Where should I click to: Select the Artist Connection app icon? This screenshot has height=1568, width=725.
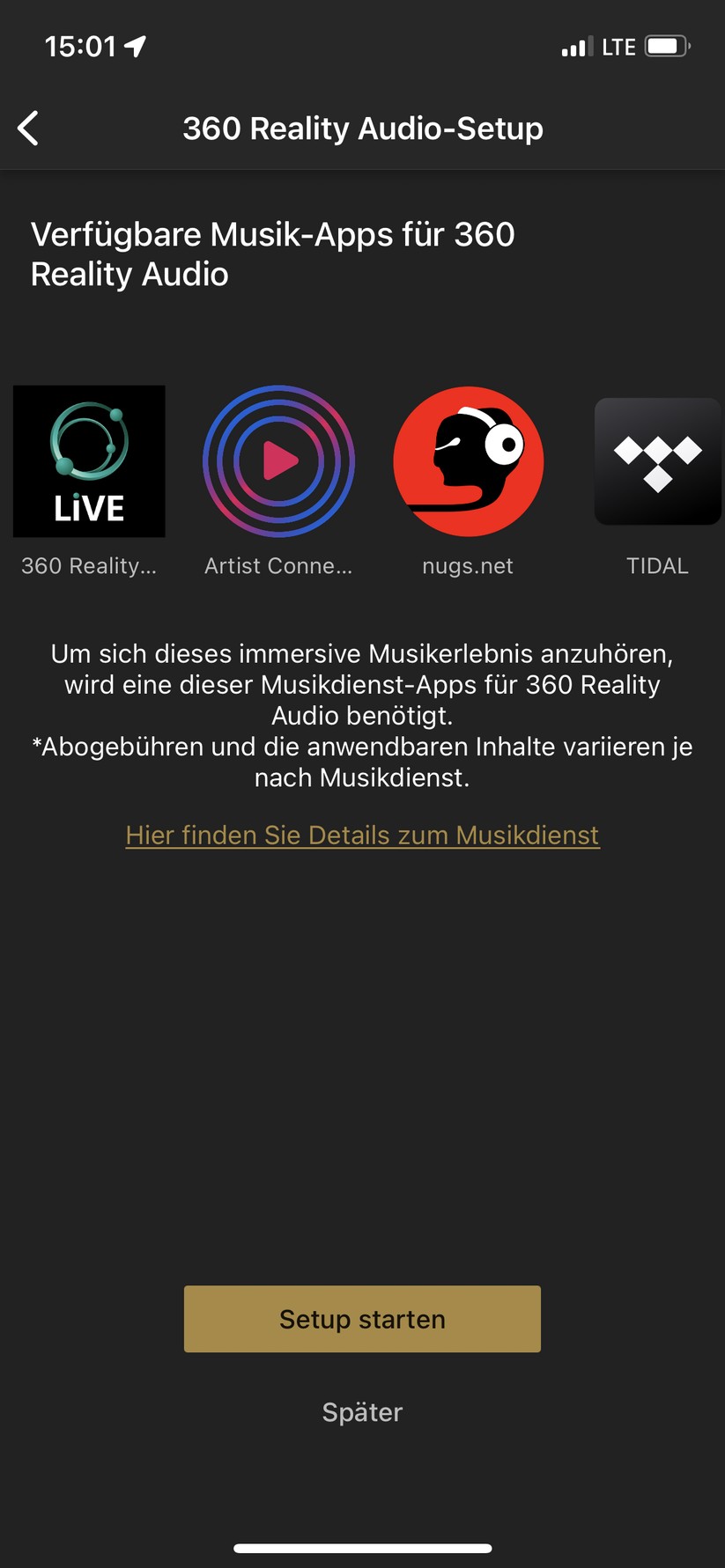tap(278, 461)
